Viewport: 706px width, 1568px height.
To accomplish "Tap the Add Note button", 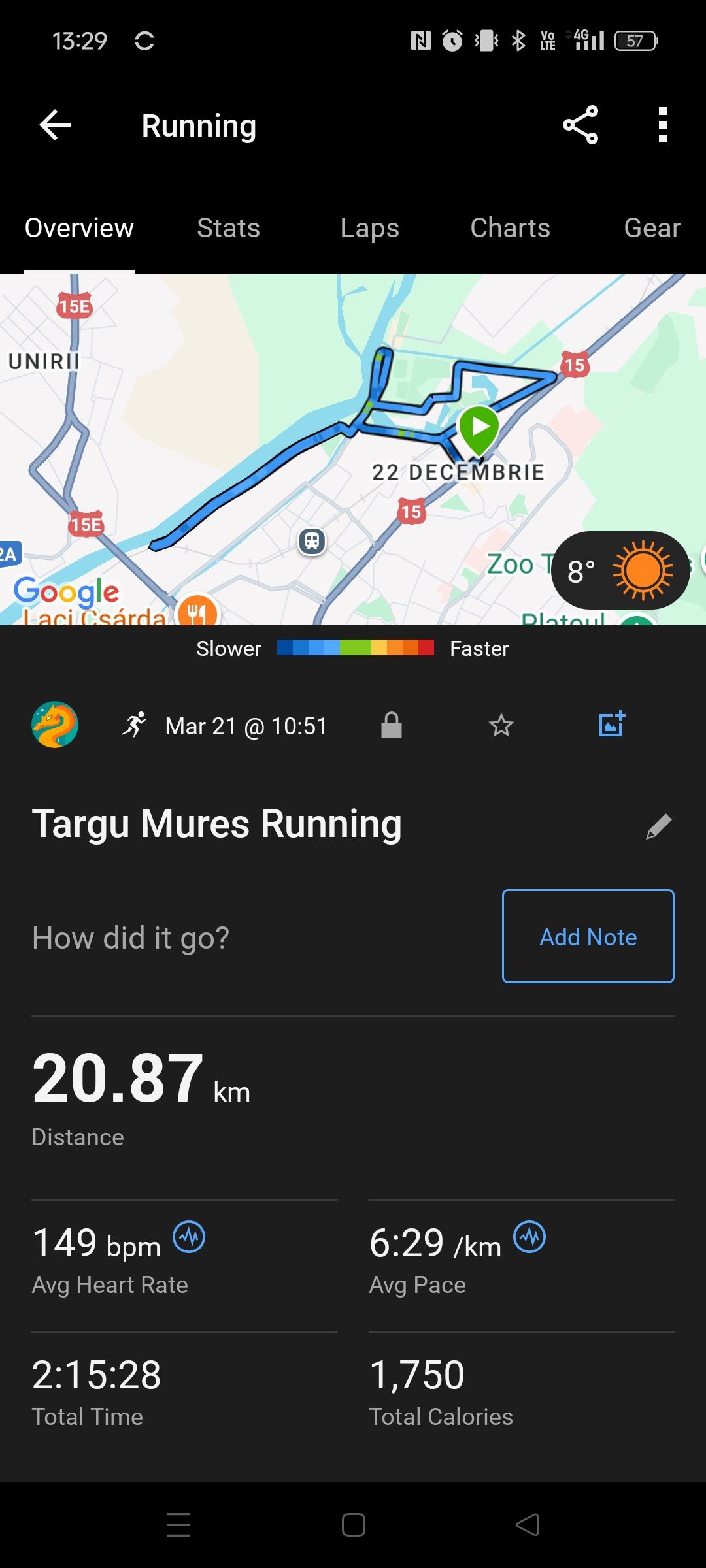I will (x=588, y=936).
